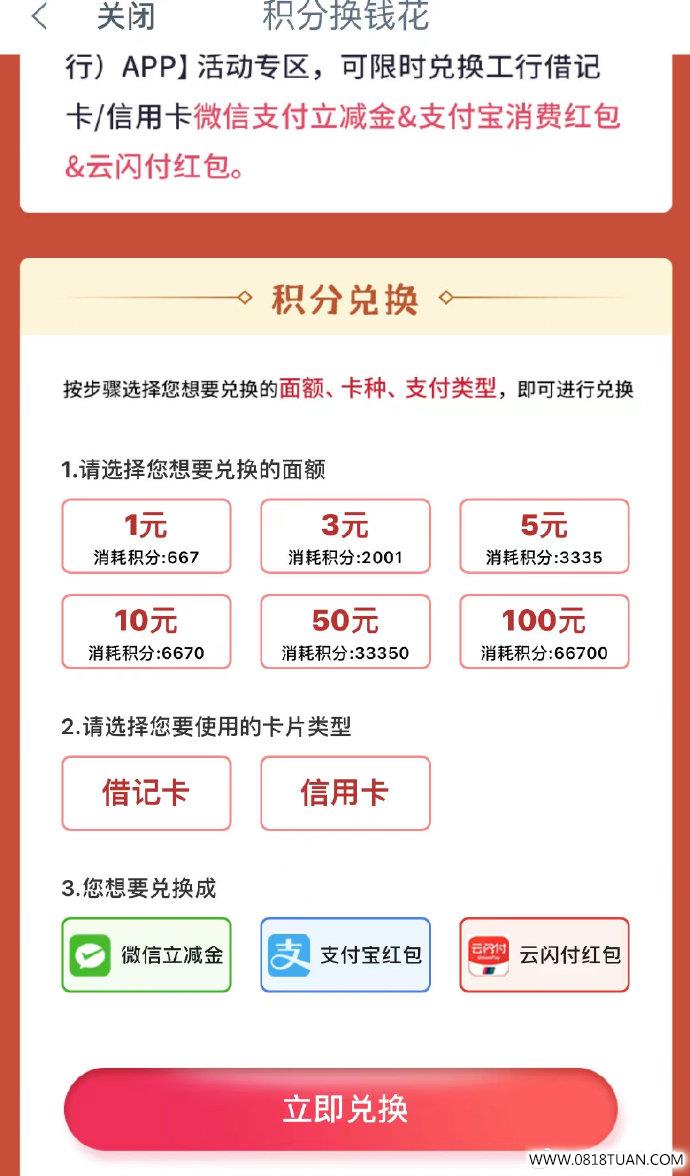Screen dimensions: 690x1176
Task: Tap the 立即兑换 button
Action: [341, 1109]
